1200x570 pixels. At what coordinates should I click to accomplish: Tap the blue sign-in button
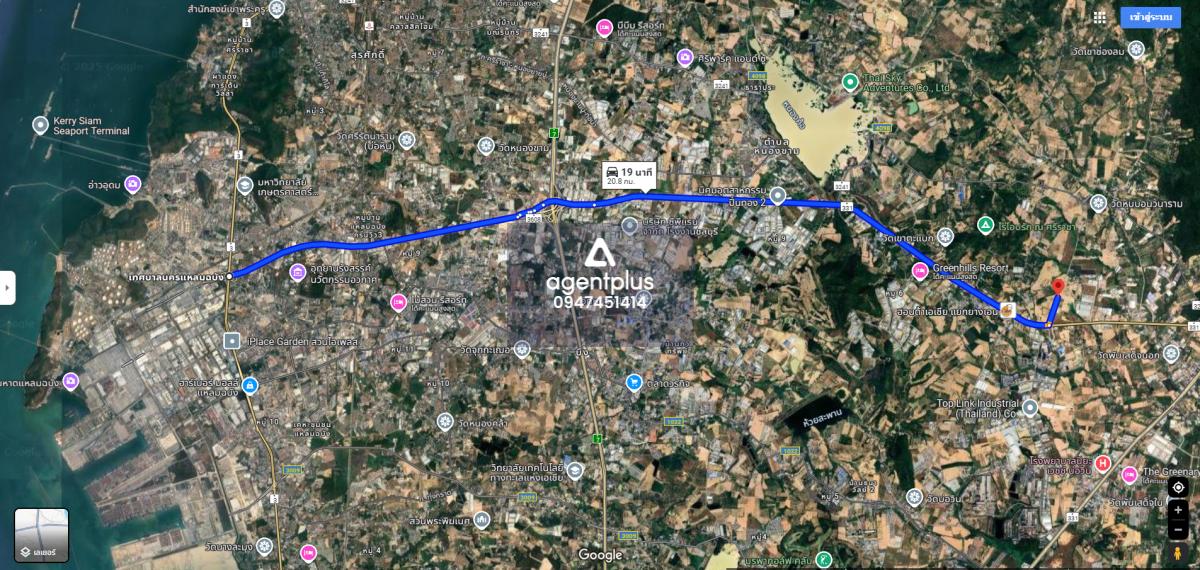coord(1151,18)
